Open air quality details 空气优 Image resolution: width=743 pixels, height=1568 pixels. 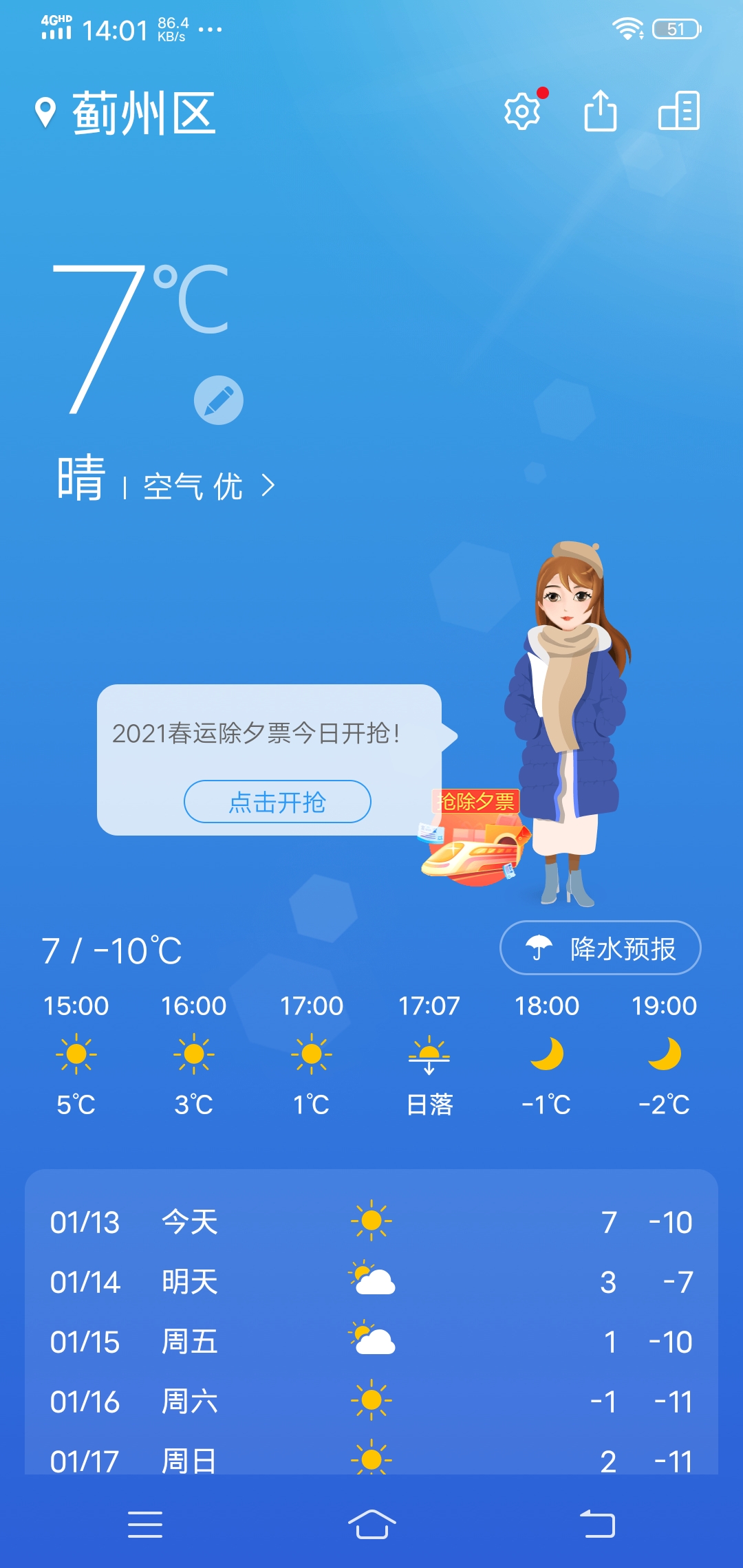click(x=208, y=486)
